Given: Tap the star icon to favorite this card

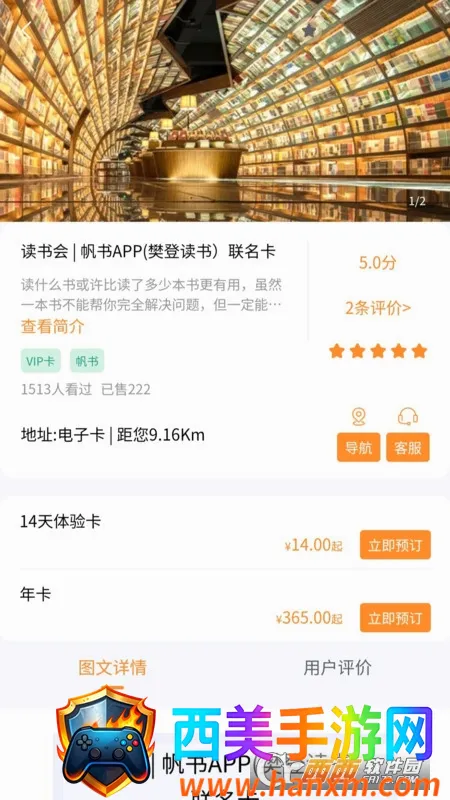Looking at the screenshot, I should click(309, 31).
